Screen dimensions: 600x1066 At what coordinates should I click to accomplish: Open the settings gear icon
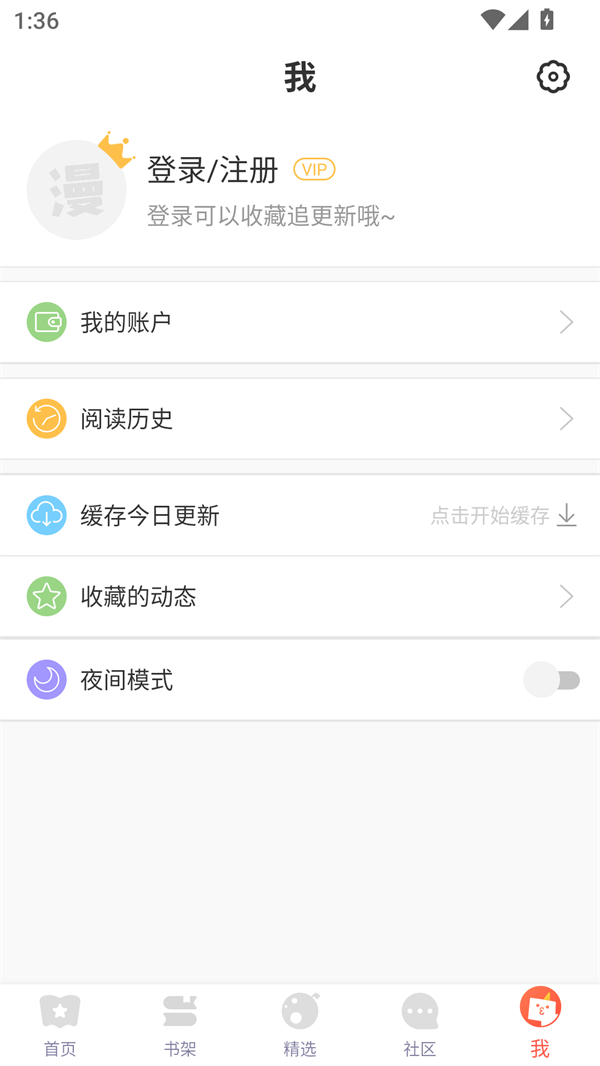point(553,77)
